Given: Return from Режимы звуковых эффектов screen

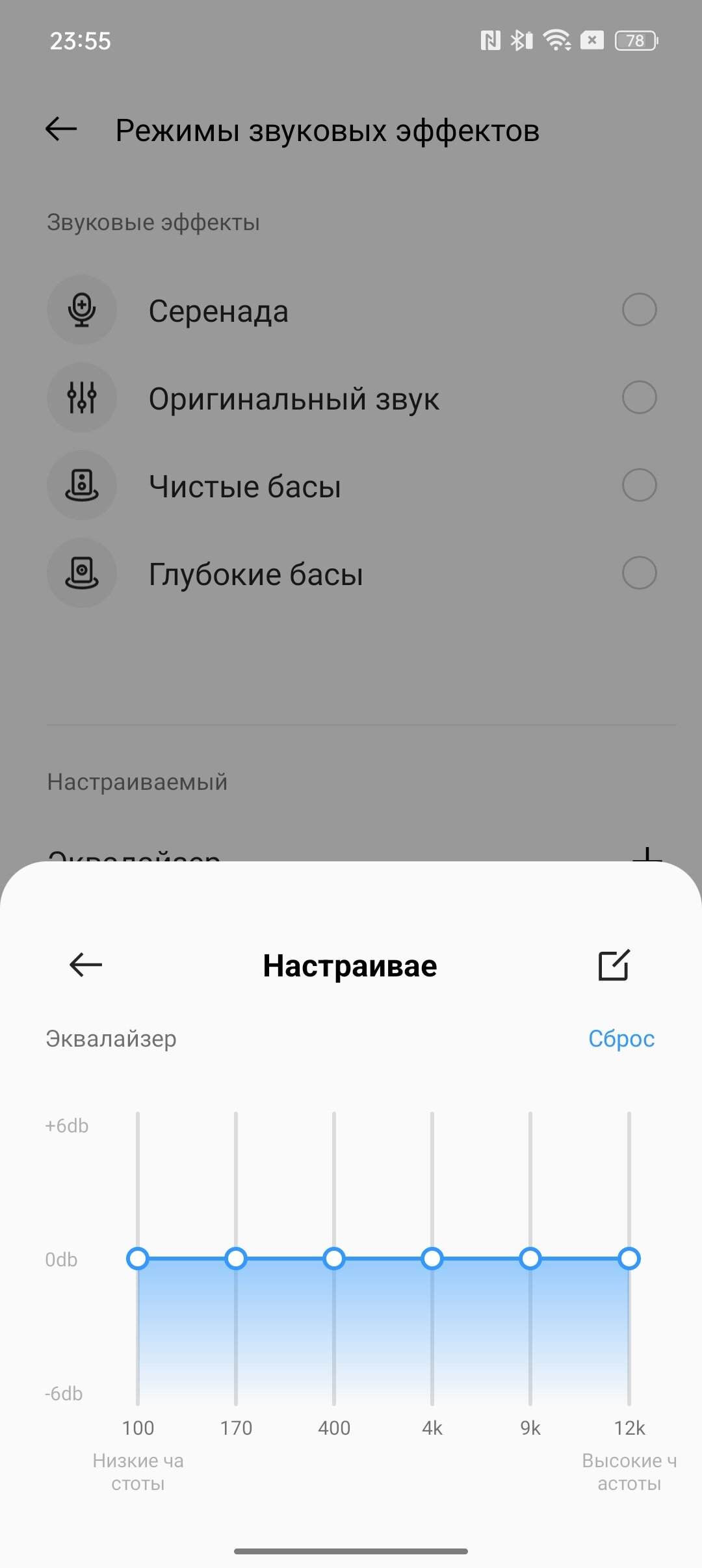Looking at the screenshot, I should click(61, 129).
